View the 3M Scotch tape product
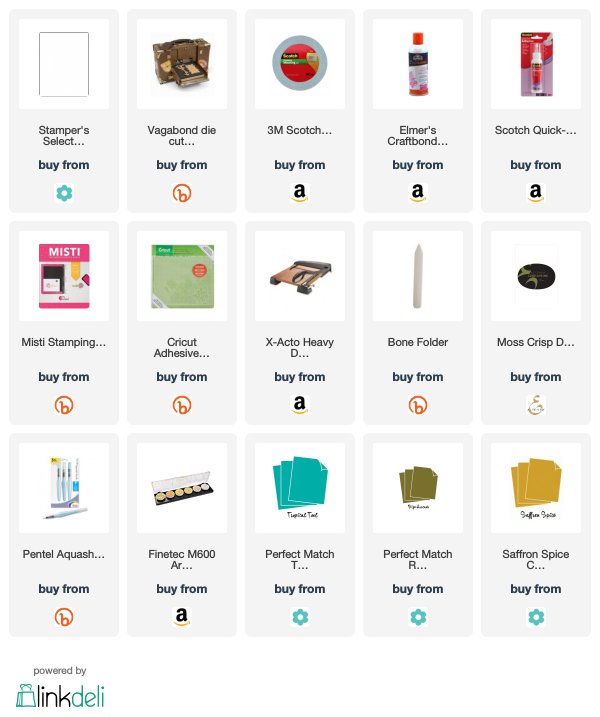This screenshot has width=600, height=717. coord(299,64)
